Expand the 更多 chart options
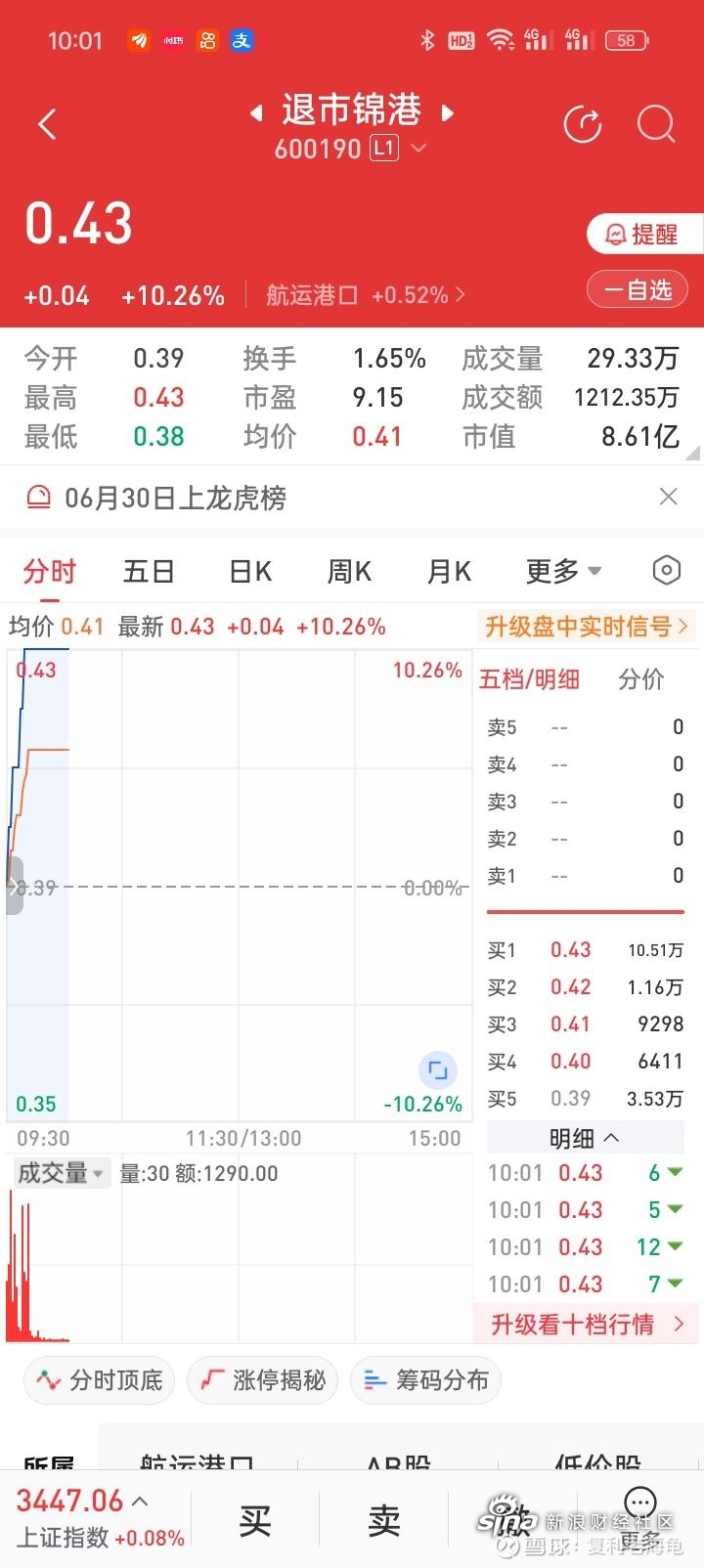This screenshot has width=704, height=1568. click(562, 571)
